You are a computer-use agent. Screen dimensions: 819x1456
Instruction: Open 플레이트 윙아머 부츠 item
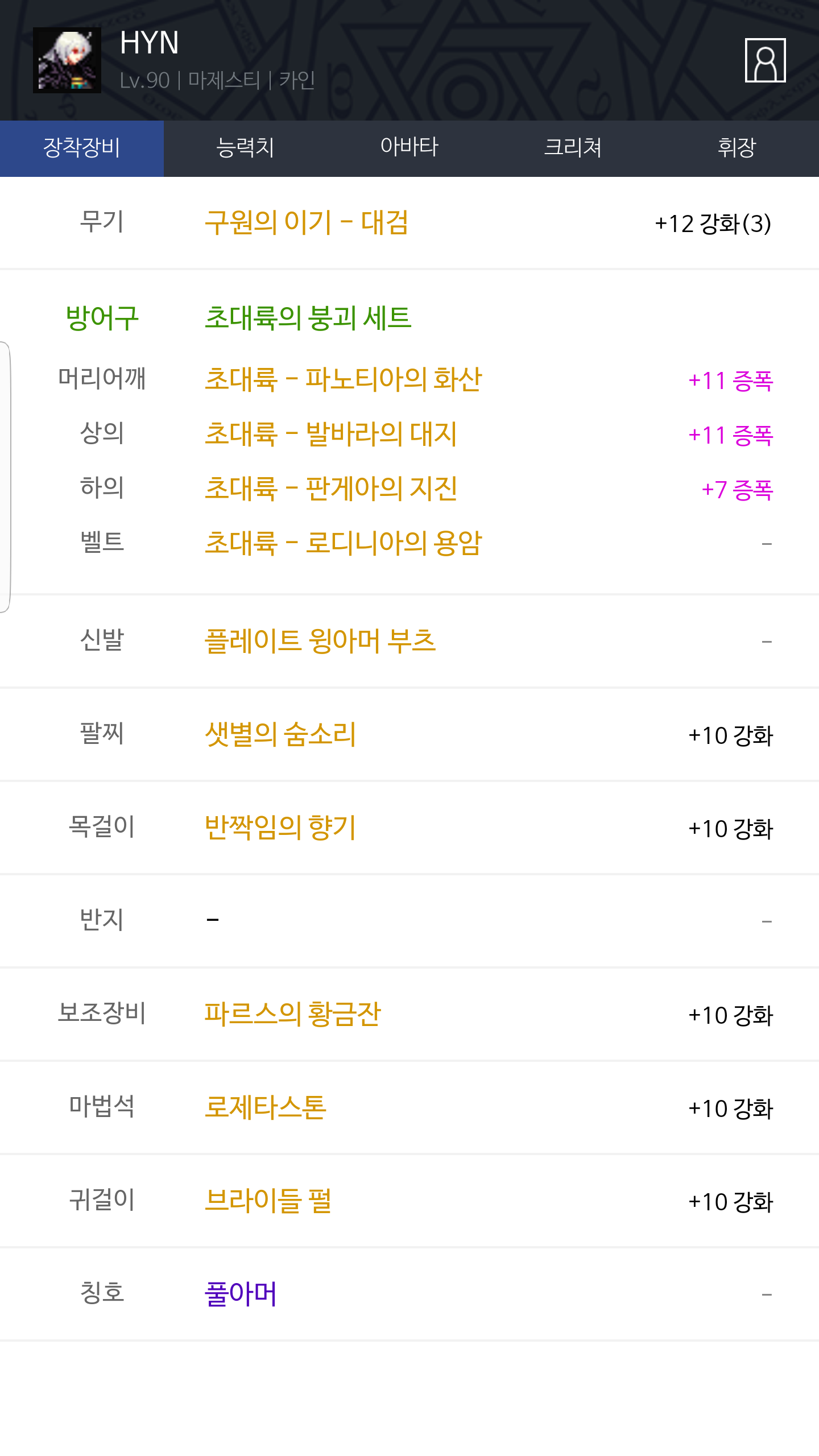click(320, 641)
